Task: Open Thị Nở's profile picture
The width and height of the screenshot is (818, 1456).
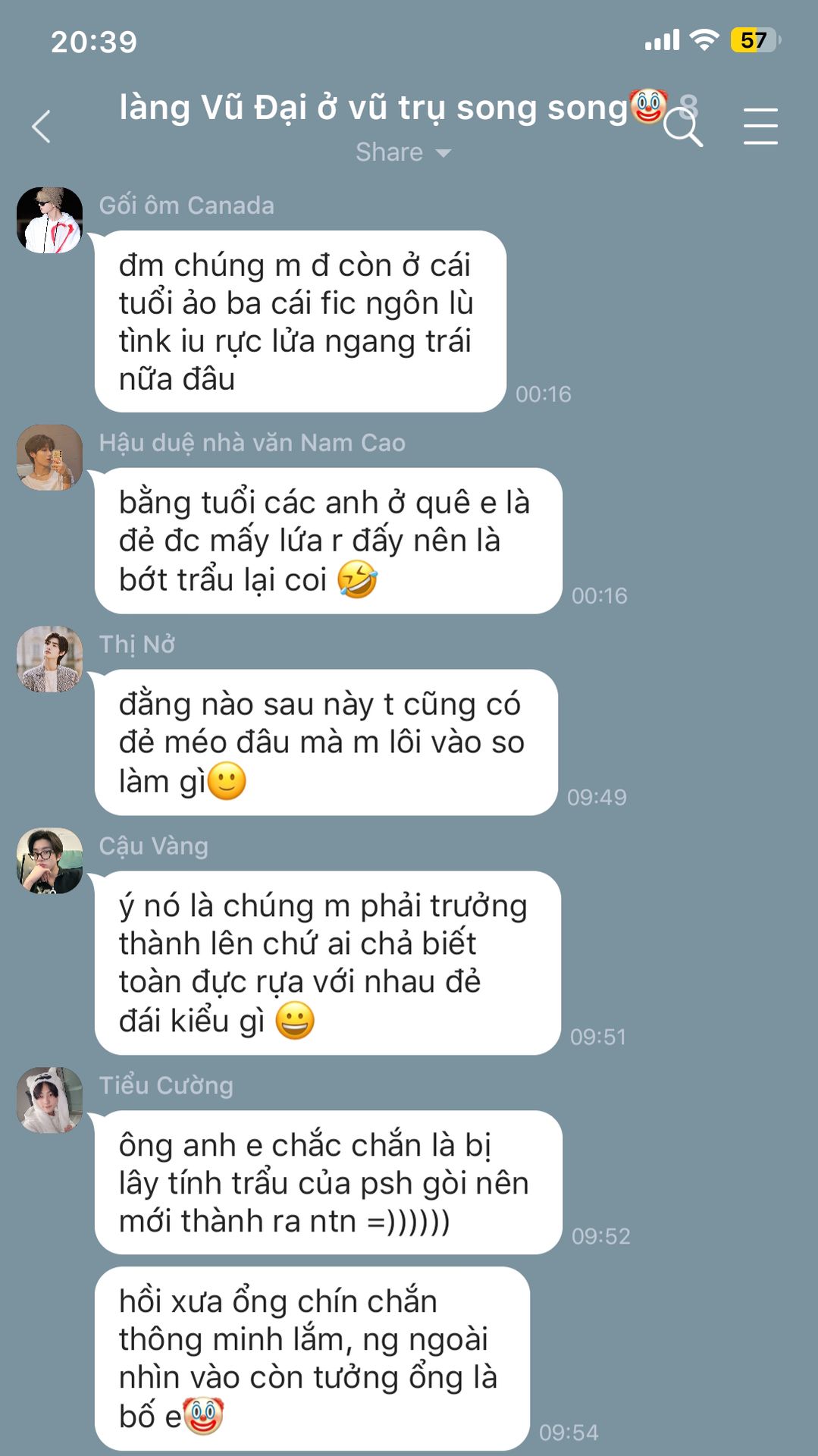Action: [50, 659]
